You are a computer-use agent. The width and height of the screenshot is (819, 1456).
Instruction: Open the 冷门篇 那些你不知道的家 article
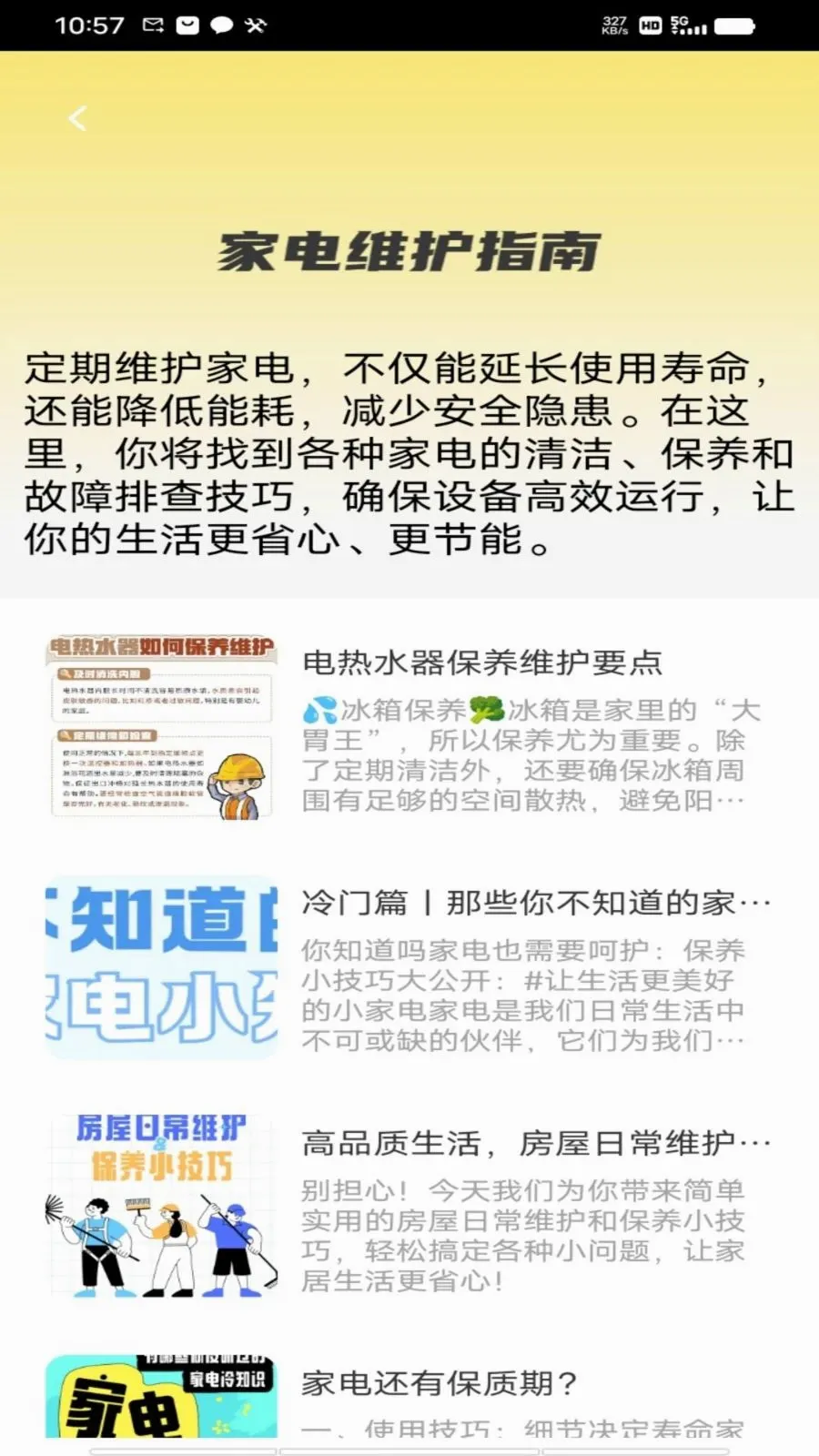409,969
